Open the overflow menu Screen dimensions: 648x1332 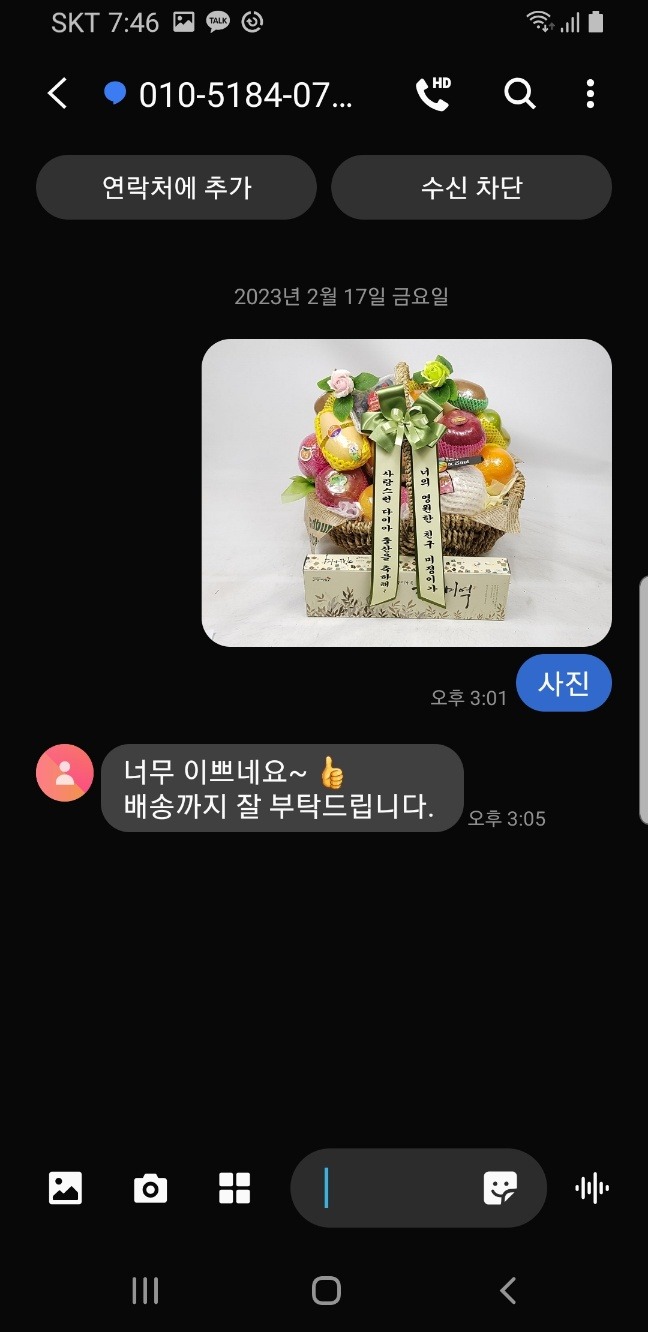pyautogui.click(x=590, y=94)
